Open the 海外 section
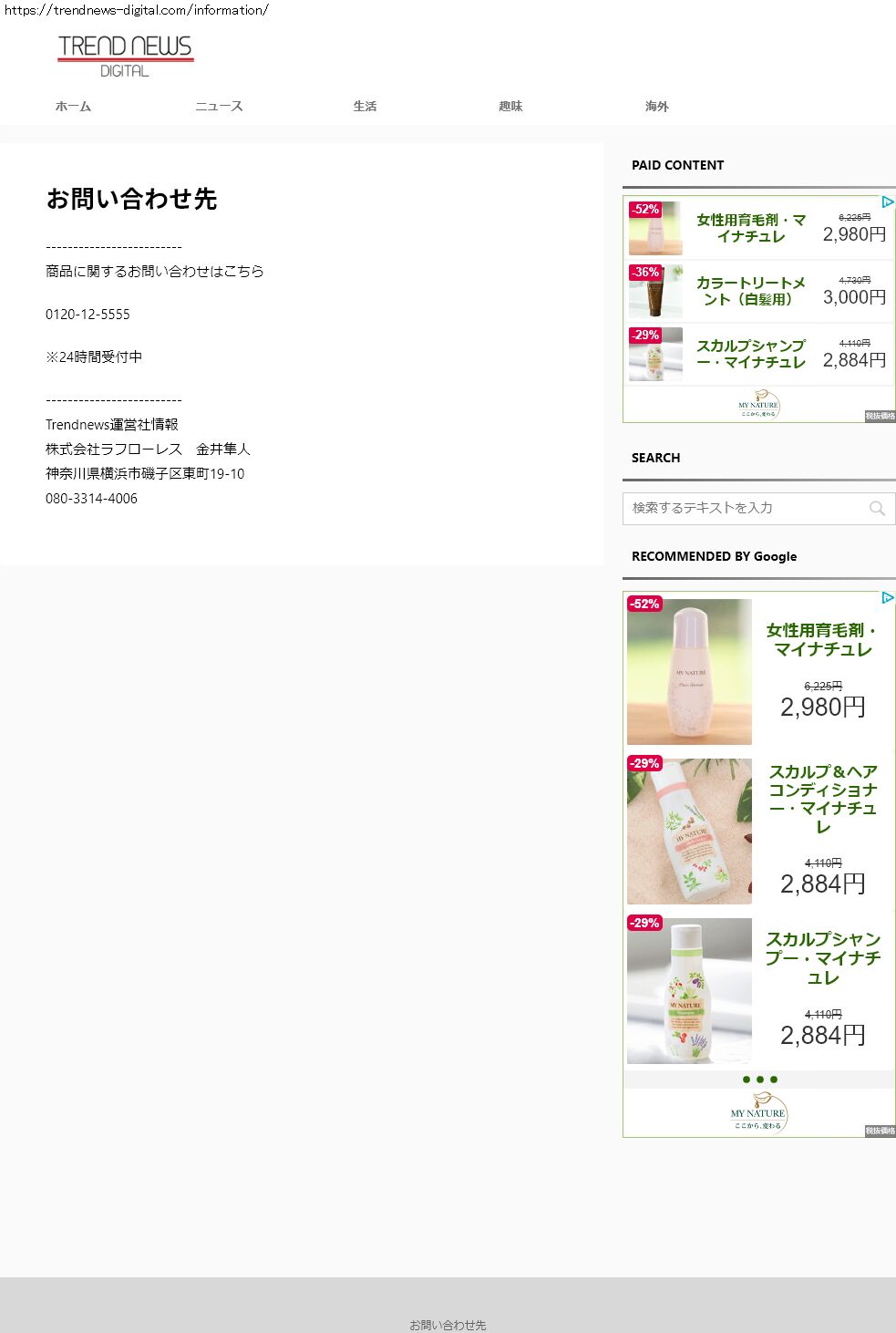896x1333 pixels. tap(656, 107)
